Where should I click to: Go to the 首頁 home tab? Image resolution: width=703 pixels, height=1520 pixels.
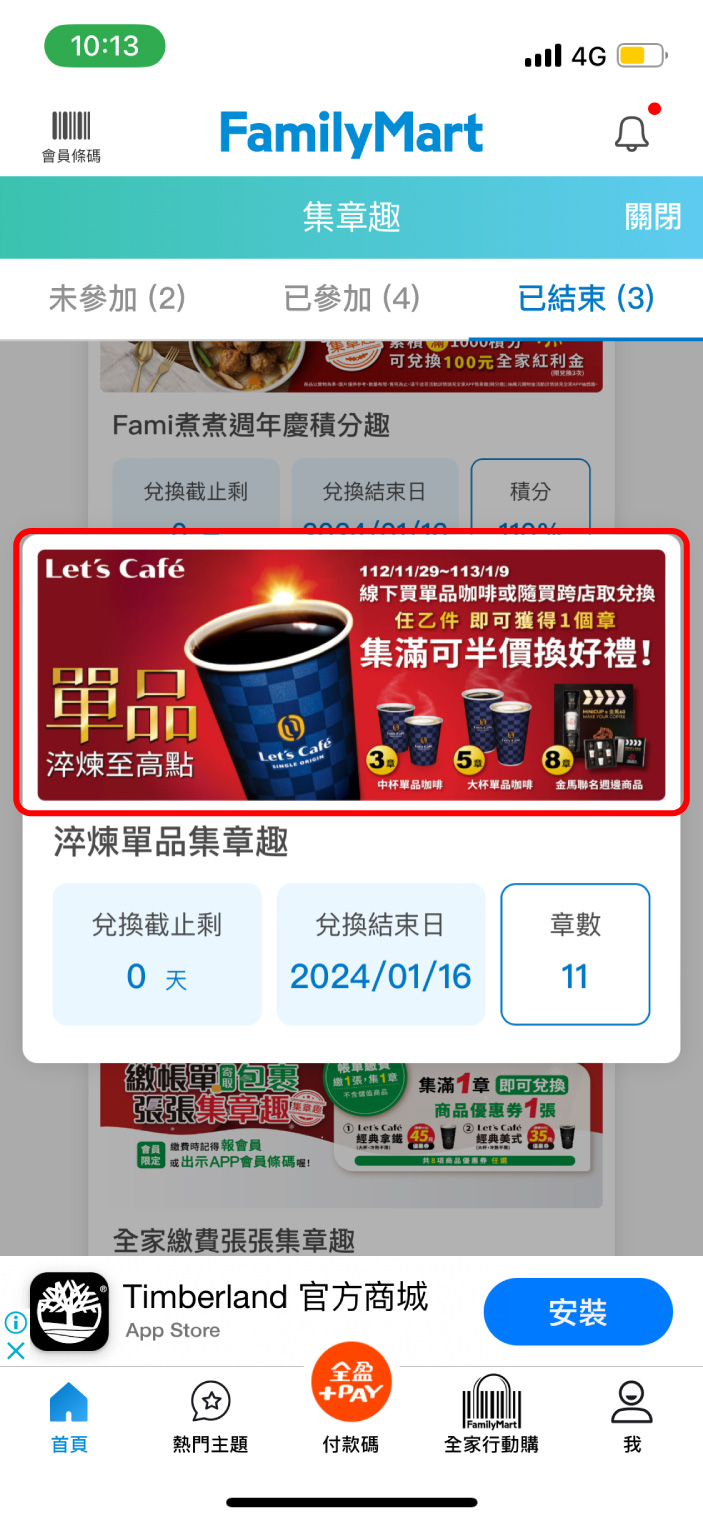69,1416
